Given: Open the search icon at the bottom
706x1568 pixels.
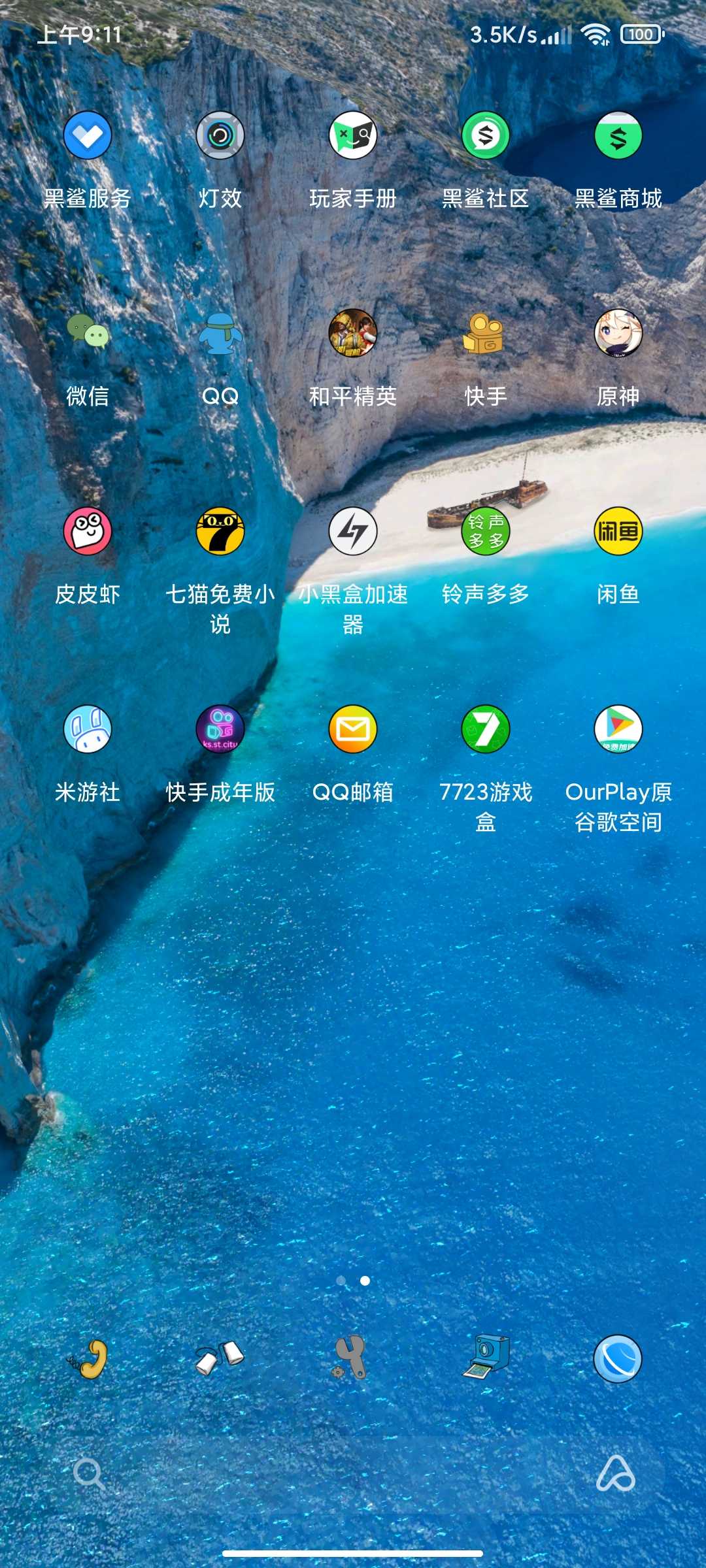Looking at the screenshot, I should click(x=89, y=1475).
